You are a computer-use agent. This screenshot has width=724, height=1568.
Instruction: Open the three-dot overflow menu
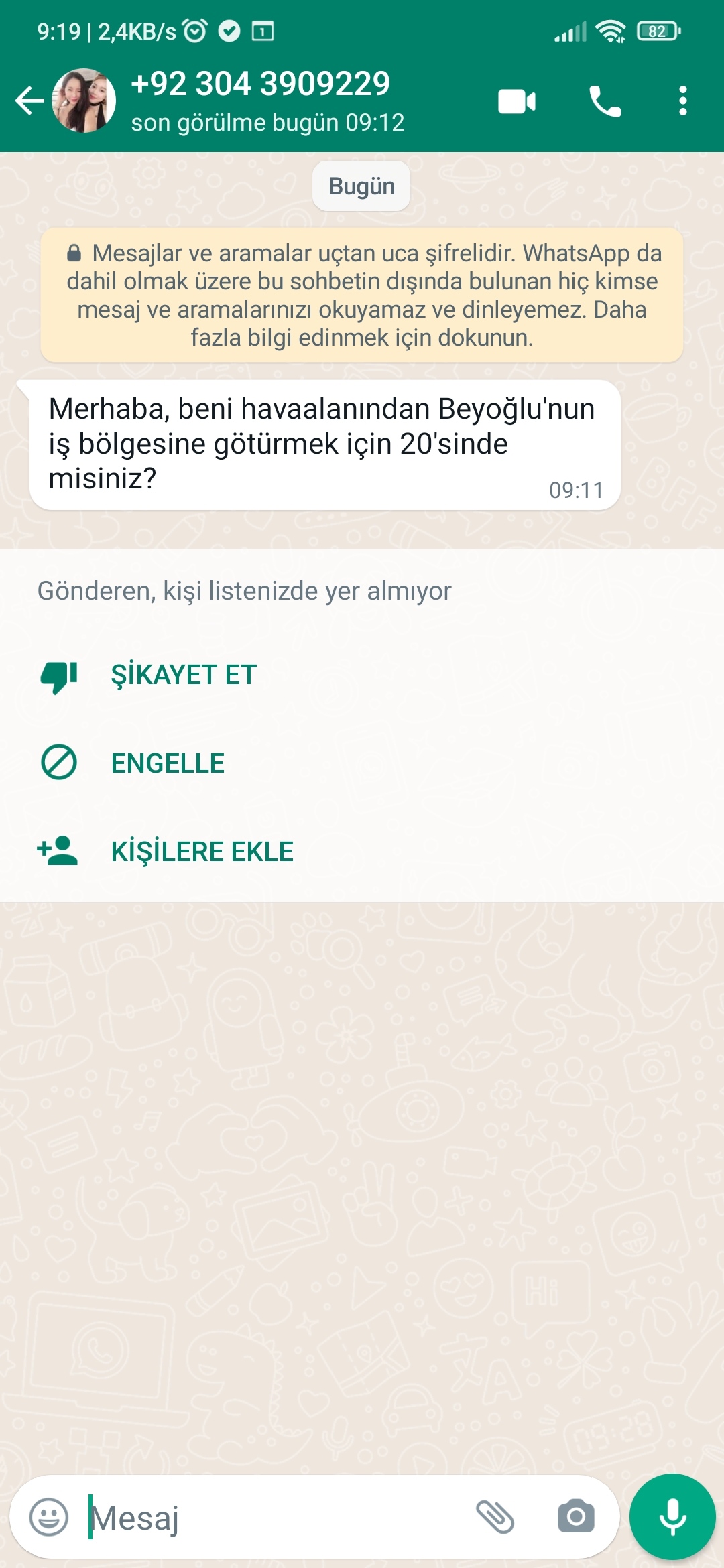click(x=682, y=101)
